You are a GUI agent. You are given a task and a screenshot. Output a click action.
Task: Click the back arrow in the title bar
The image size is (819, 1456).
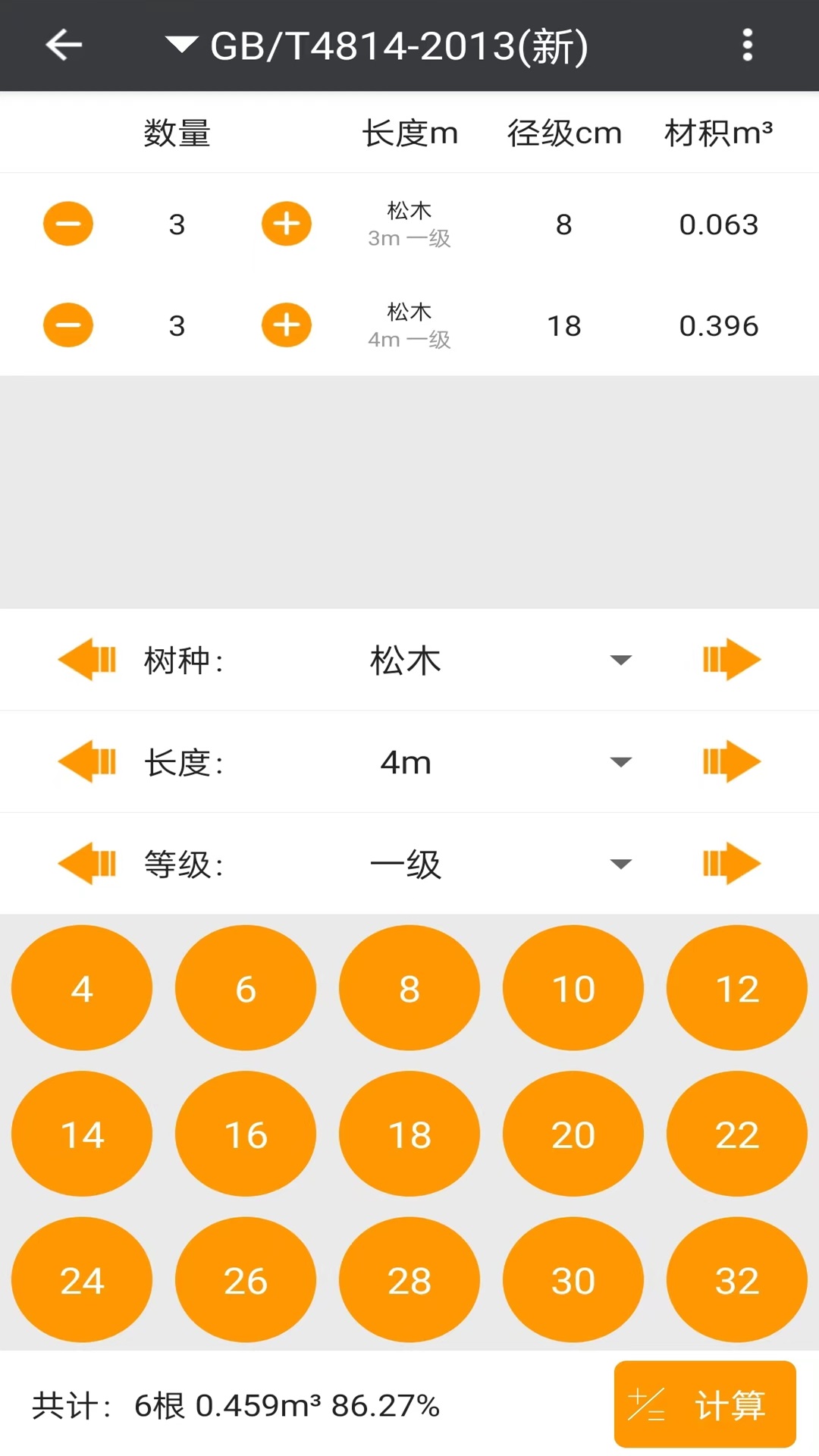click(64, 45)
